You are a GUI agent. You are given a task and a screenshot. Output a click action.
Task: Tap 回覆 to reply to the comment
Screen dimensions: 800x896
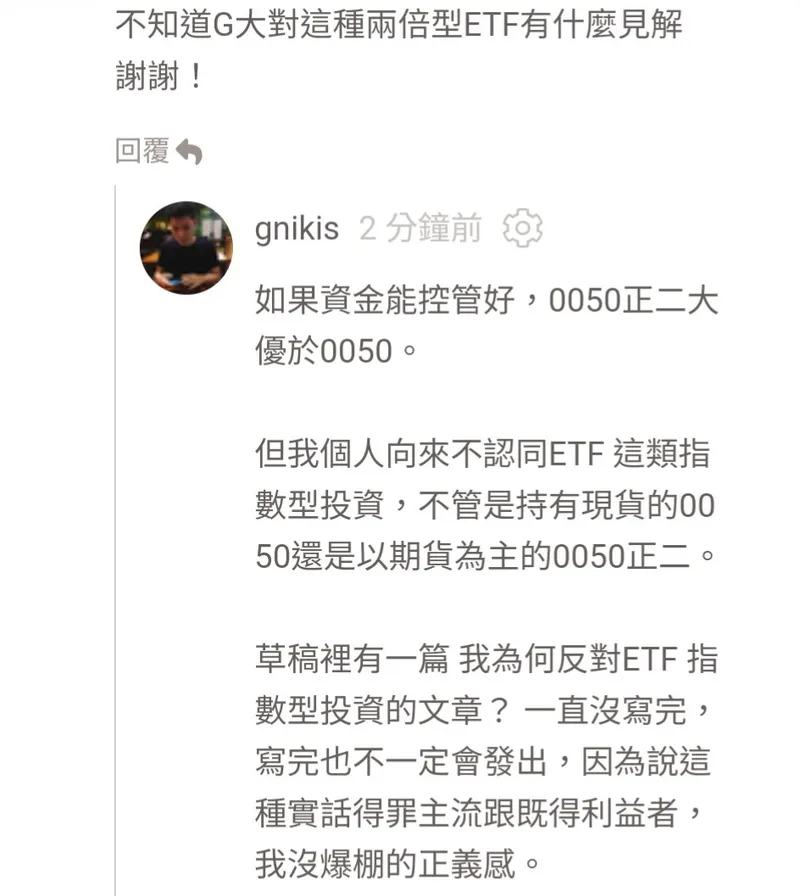point(158,152)
